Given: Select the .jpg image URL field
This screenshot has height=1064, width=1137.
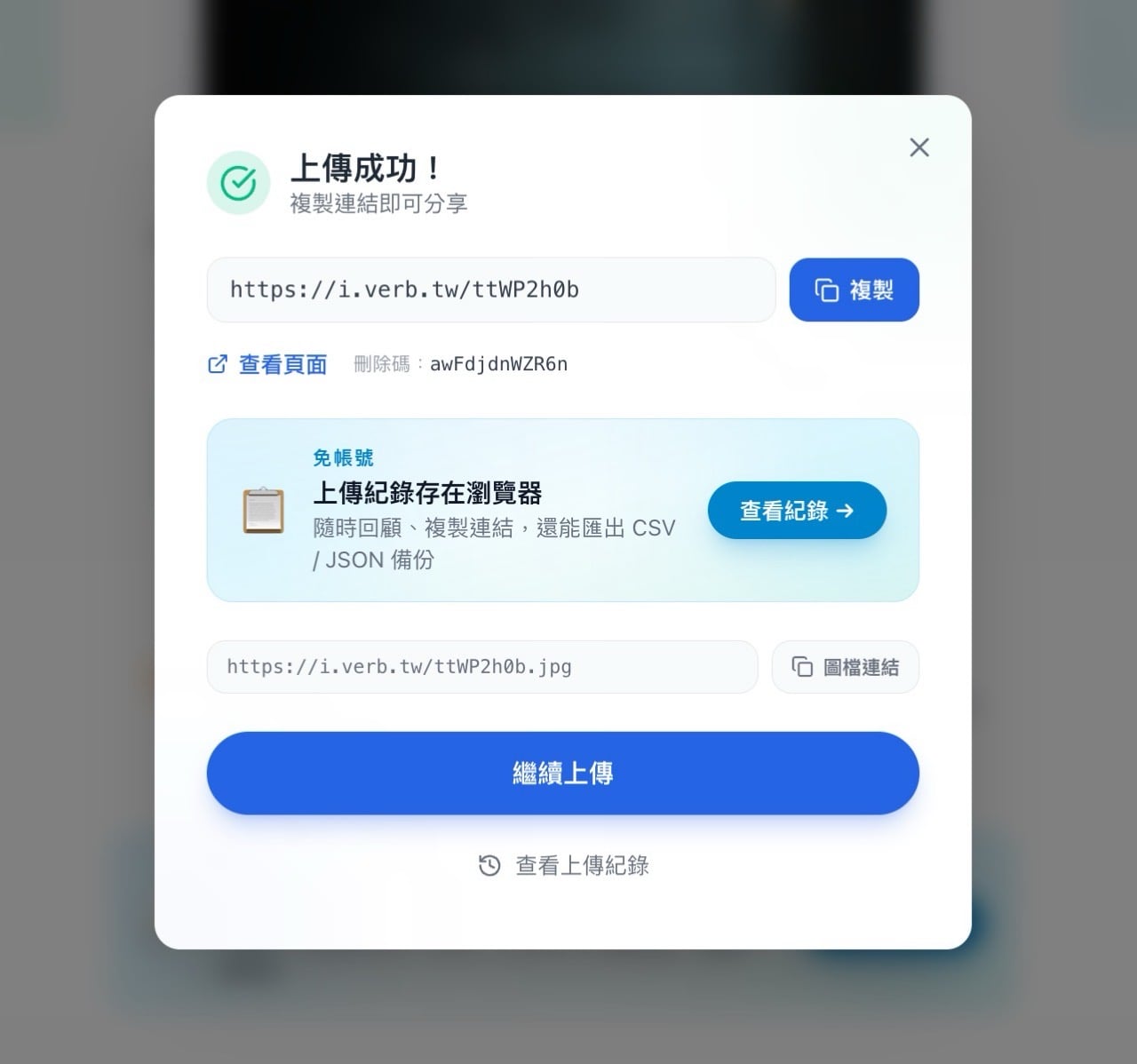Looking at the screenshot, I should click(481, 667).
